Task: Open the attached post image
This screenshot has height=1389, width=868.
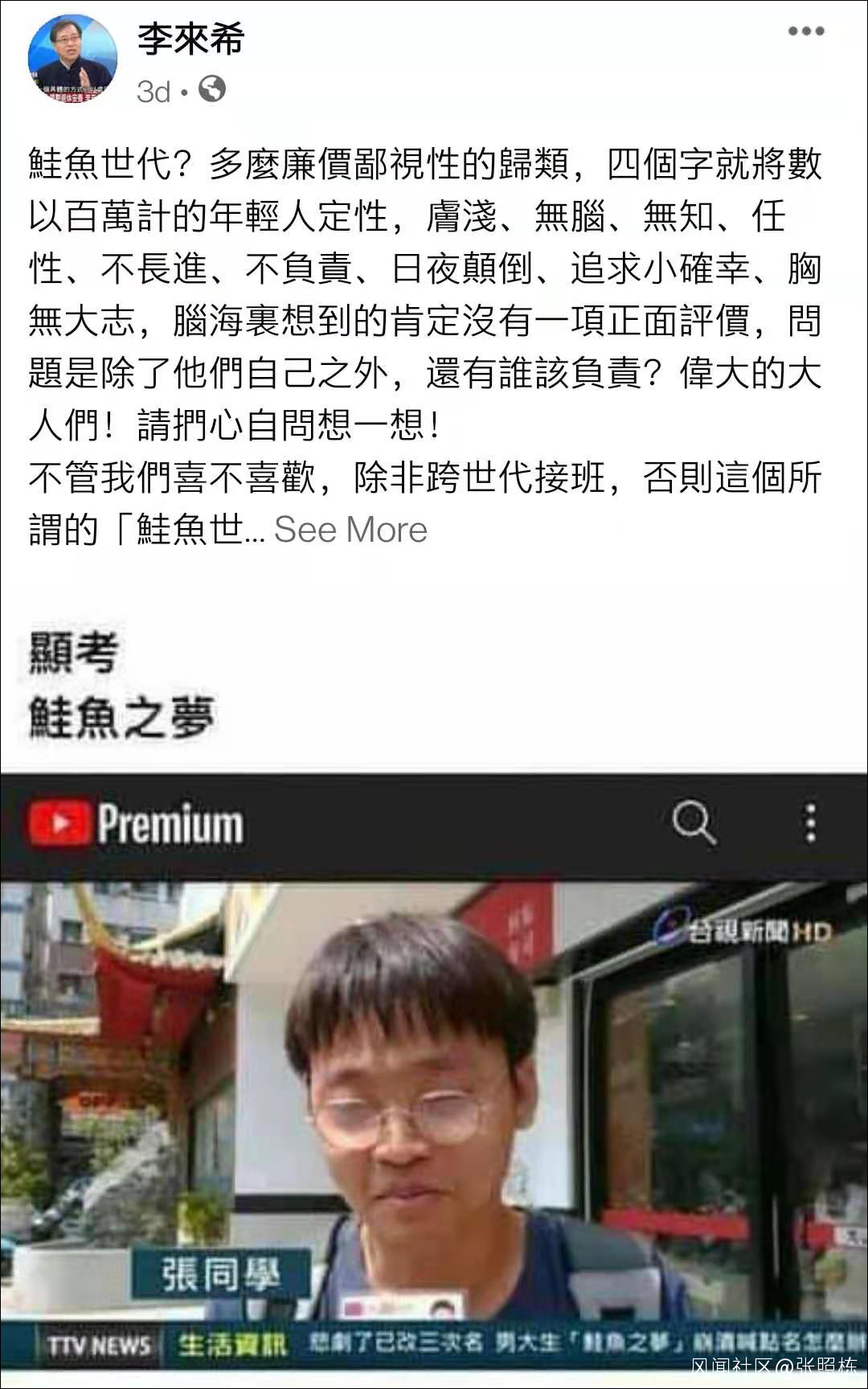Action: tap(434, 1045)
